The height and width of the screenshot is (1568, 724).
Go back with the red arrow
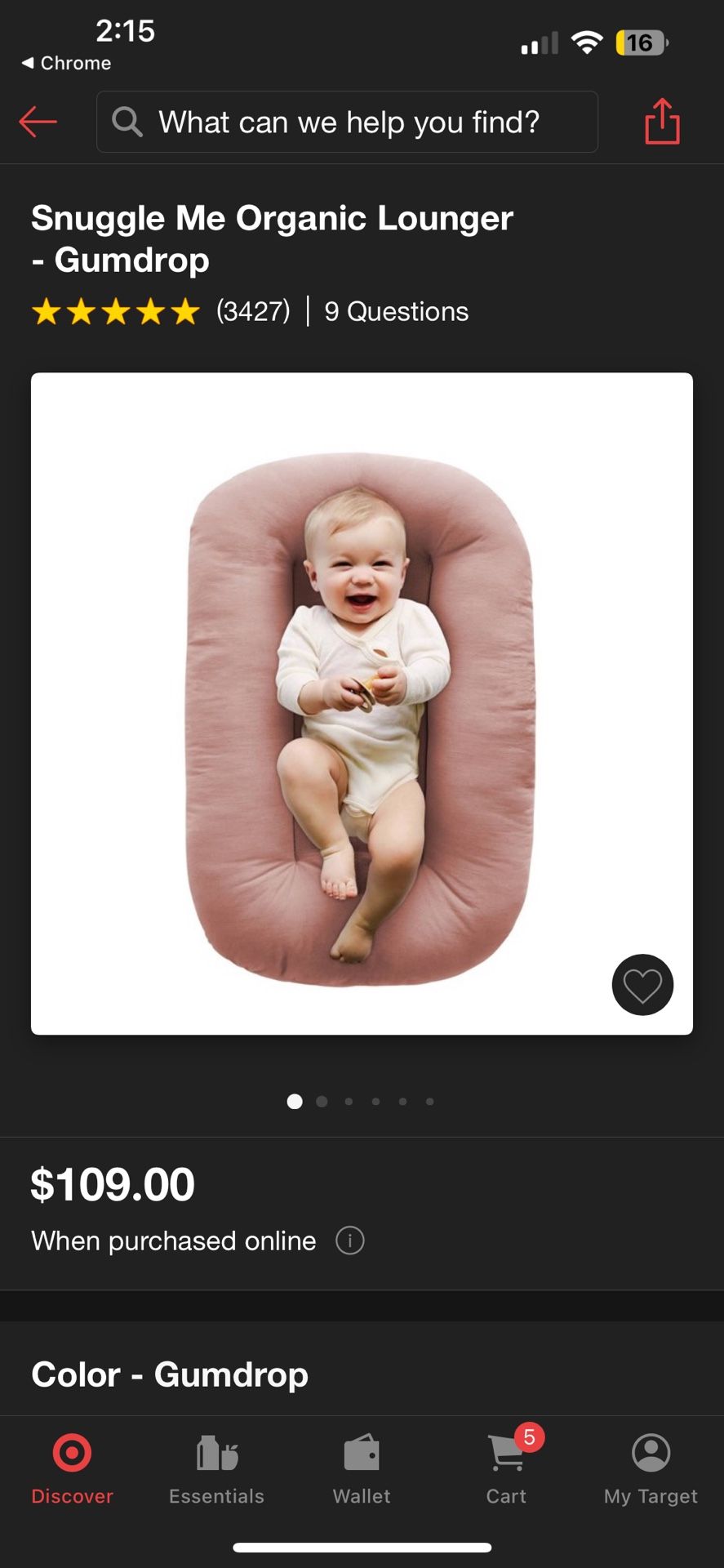point(38,122)
